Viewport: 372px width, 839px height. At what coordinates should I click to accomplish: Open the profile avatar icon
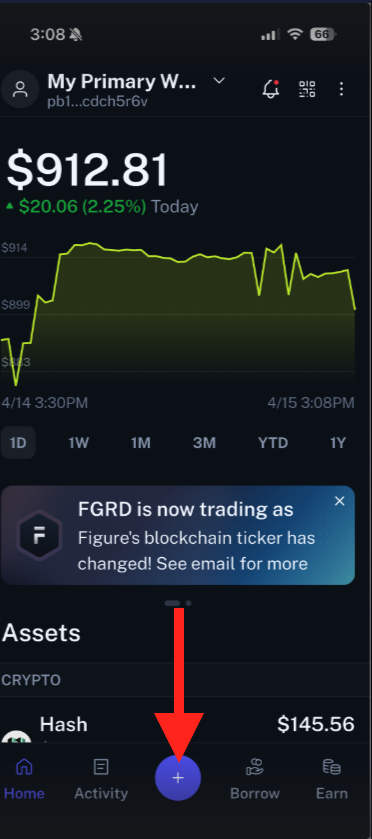[20, 89]
